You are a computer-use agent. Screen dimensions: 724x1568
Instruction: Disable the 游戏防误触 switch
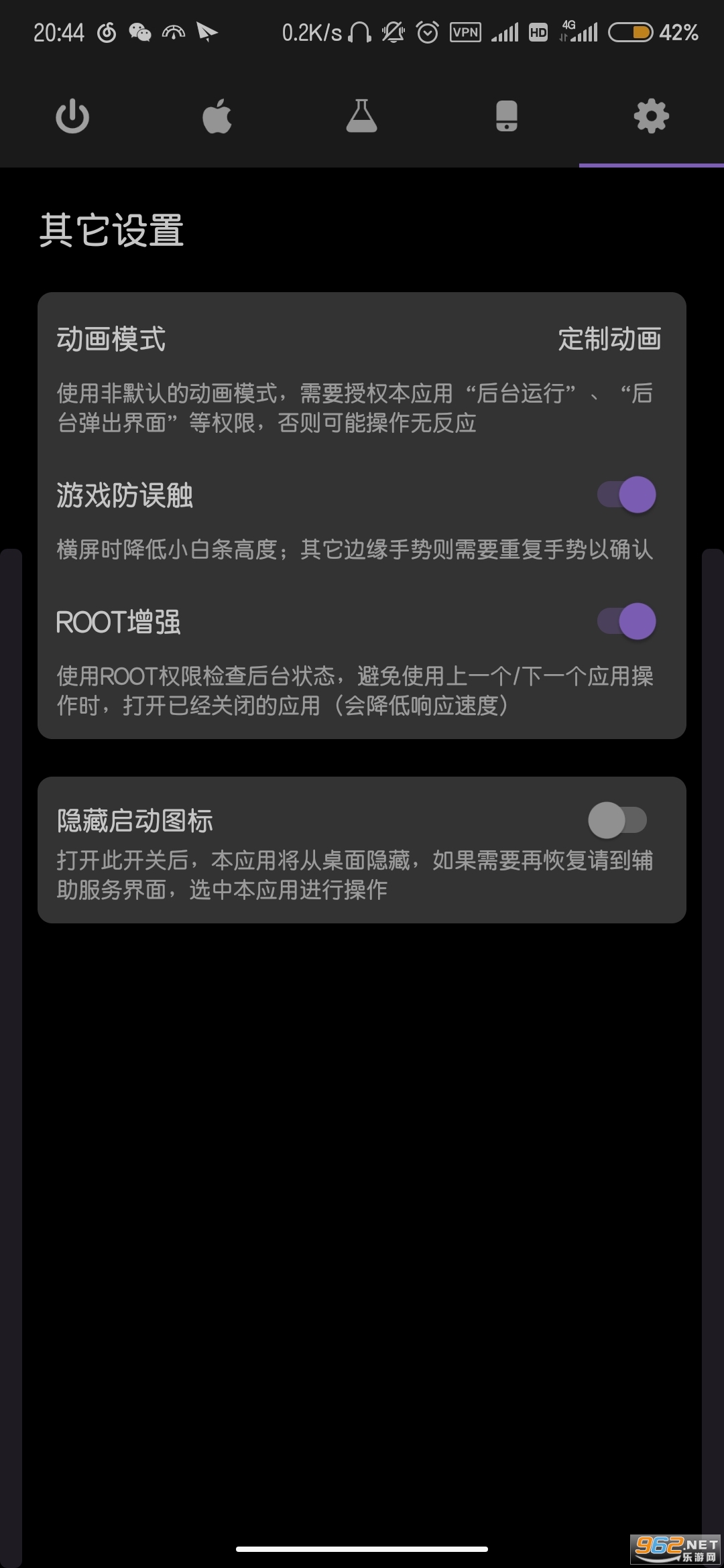tap(627, 495)
